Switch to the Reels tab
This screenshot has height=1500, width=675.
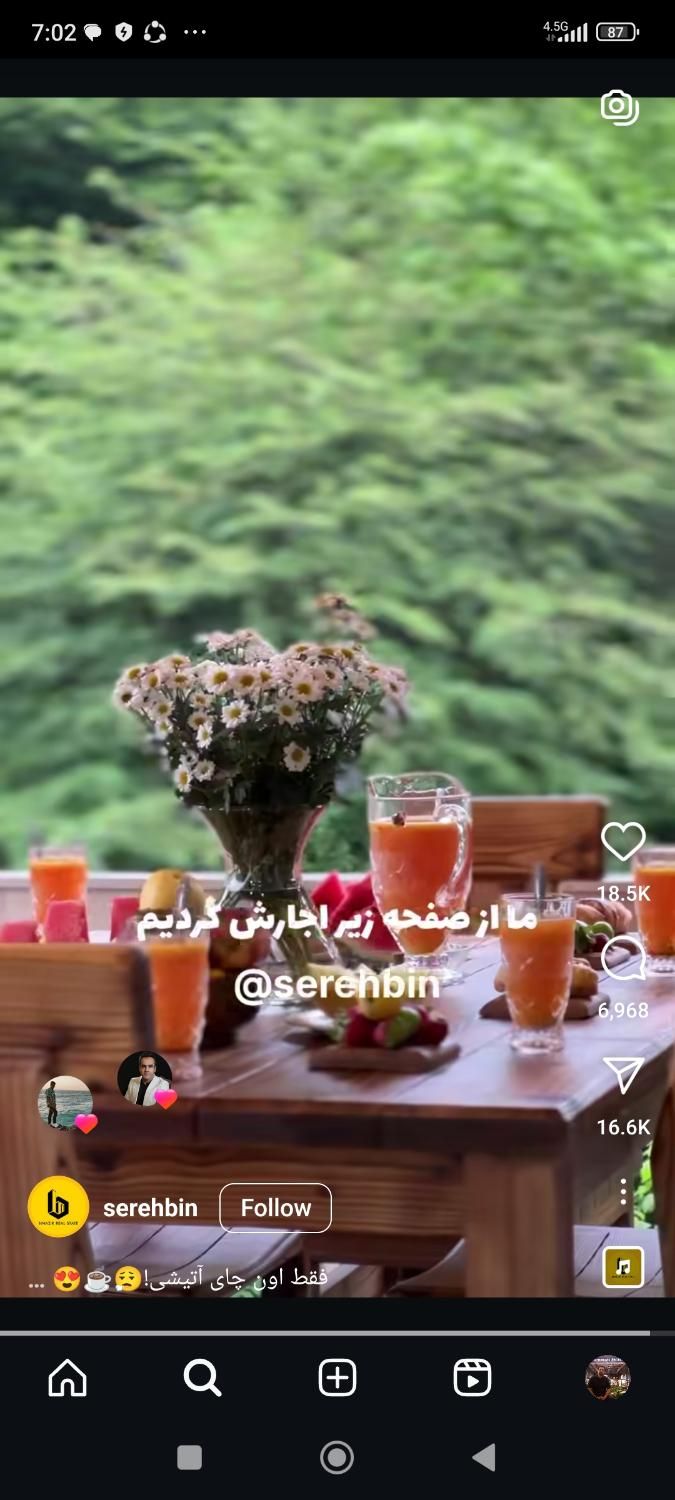coord(472,1378)
